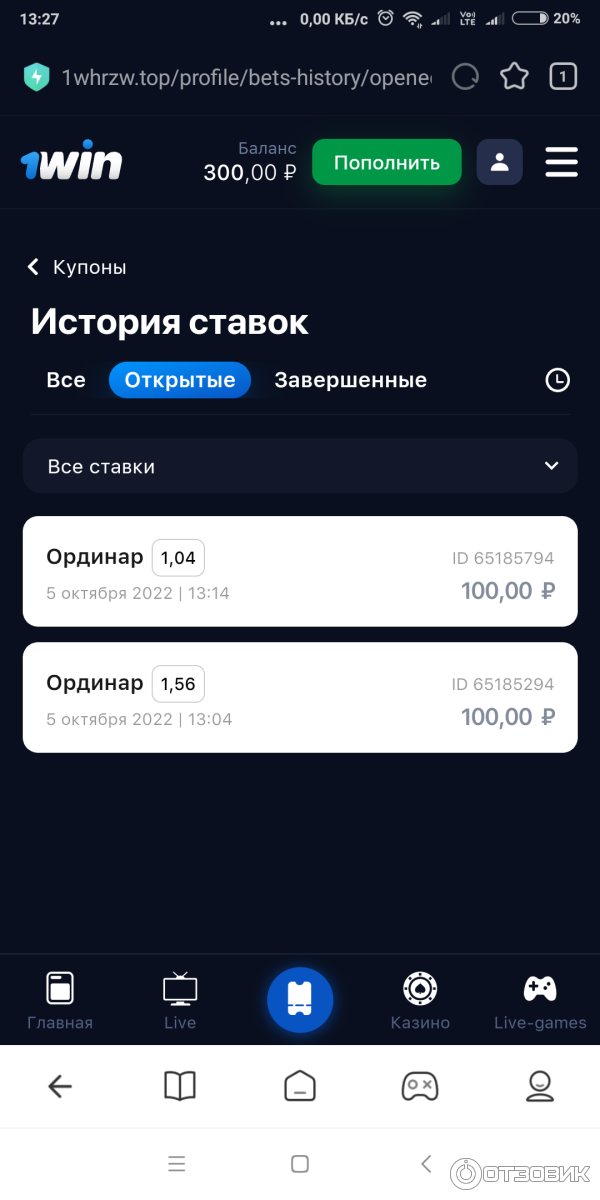Switch to the Все tab

(66, 380)
